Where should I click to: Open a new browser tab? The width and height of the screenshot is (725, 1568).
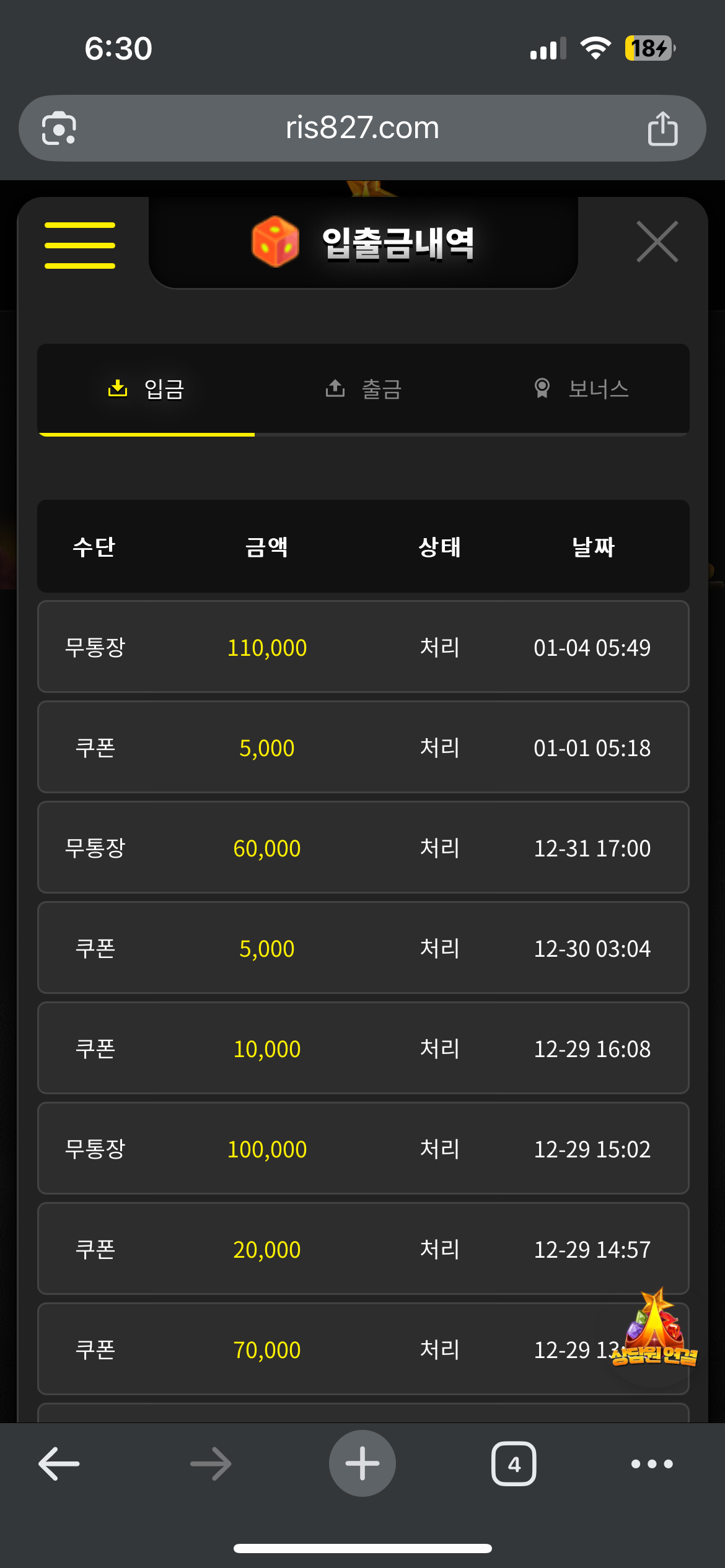[x=362, y=1464]
